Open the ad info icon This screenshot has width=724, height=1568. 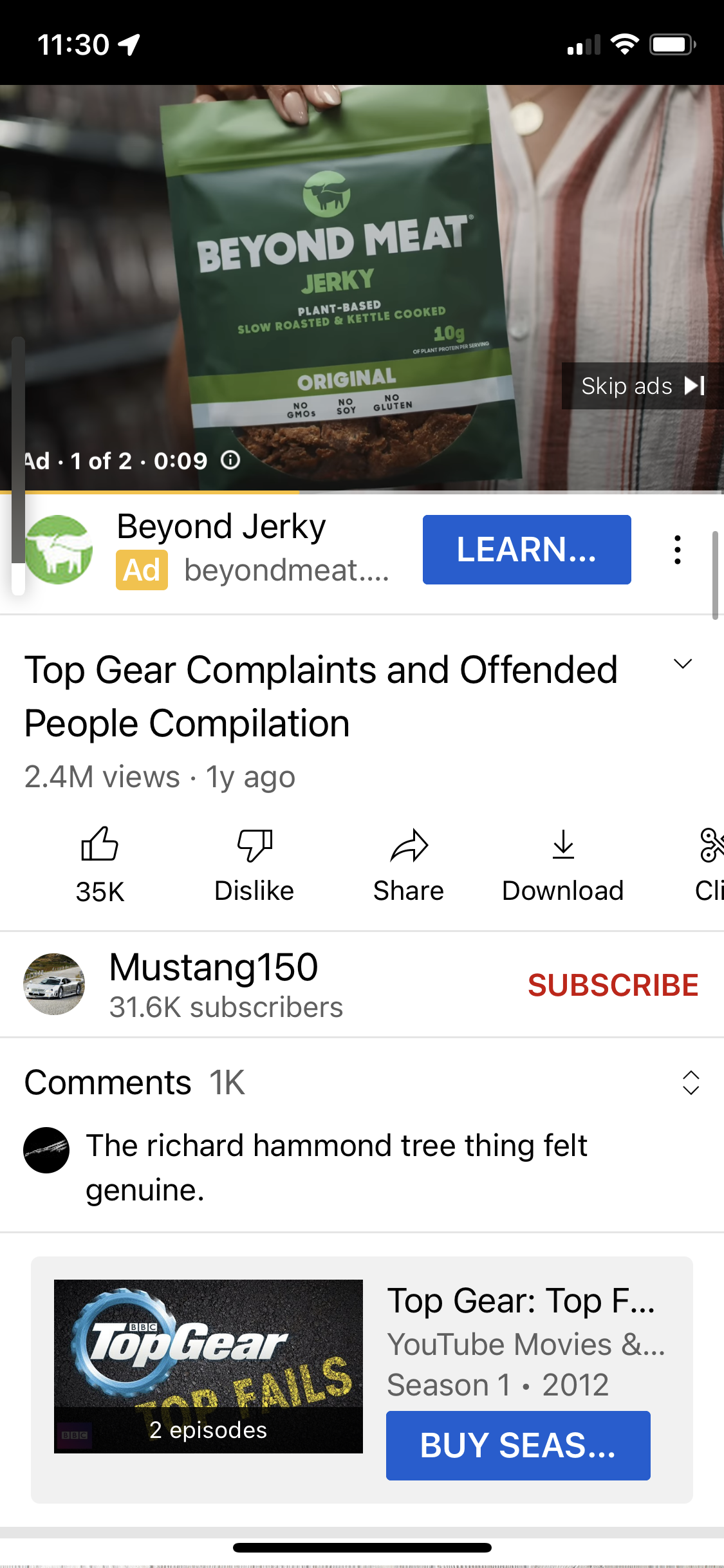coord(230,460)
